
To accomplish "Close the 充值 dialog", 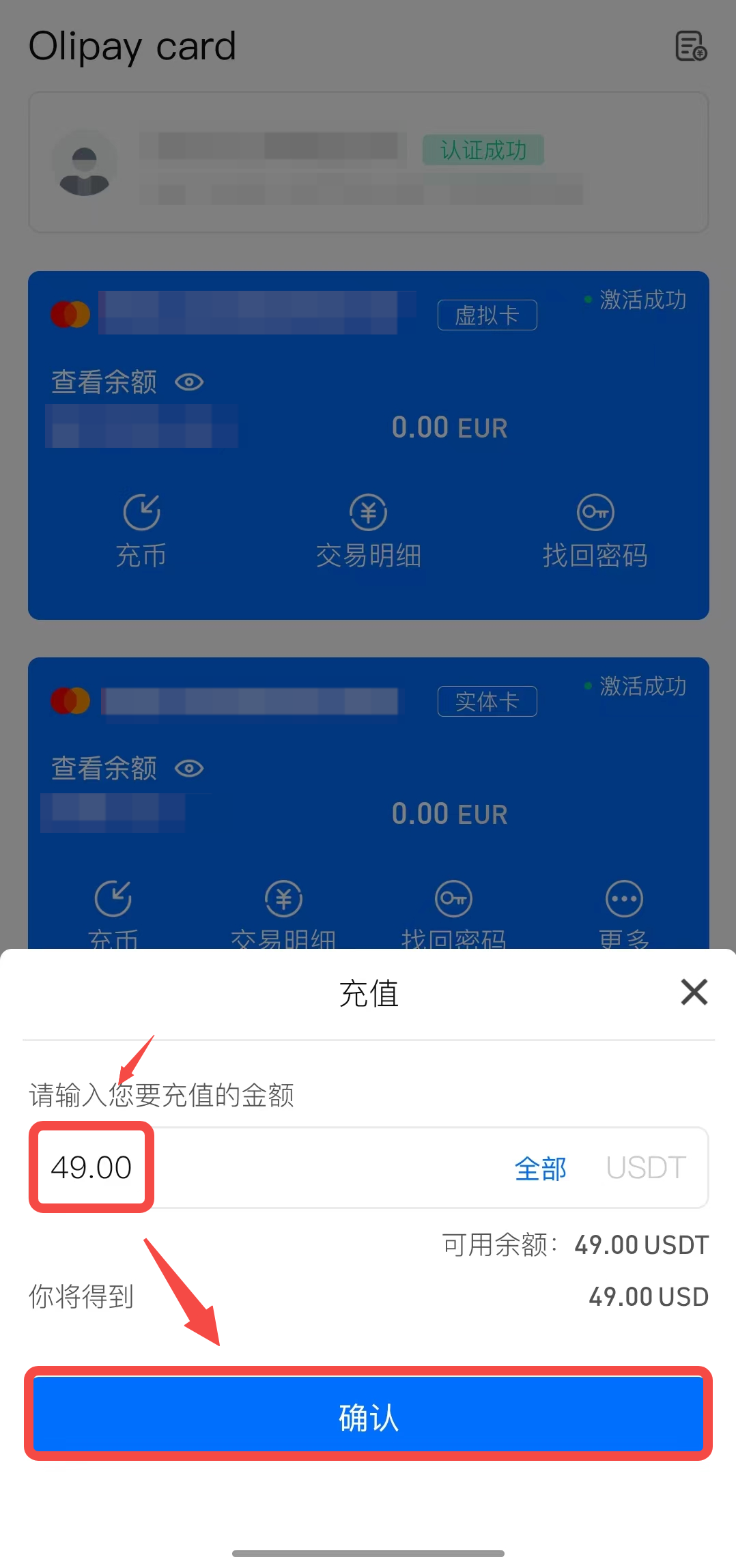I will pos(694,992).
